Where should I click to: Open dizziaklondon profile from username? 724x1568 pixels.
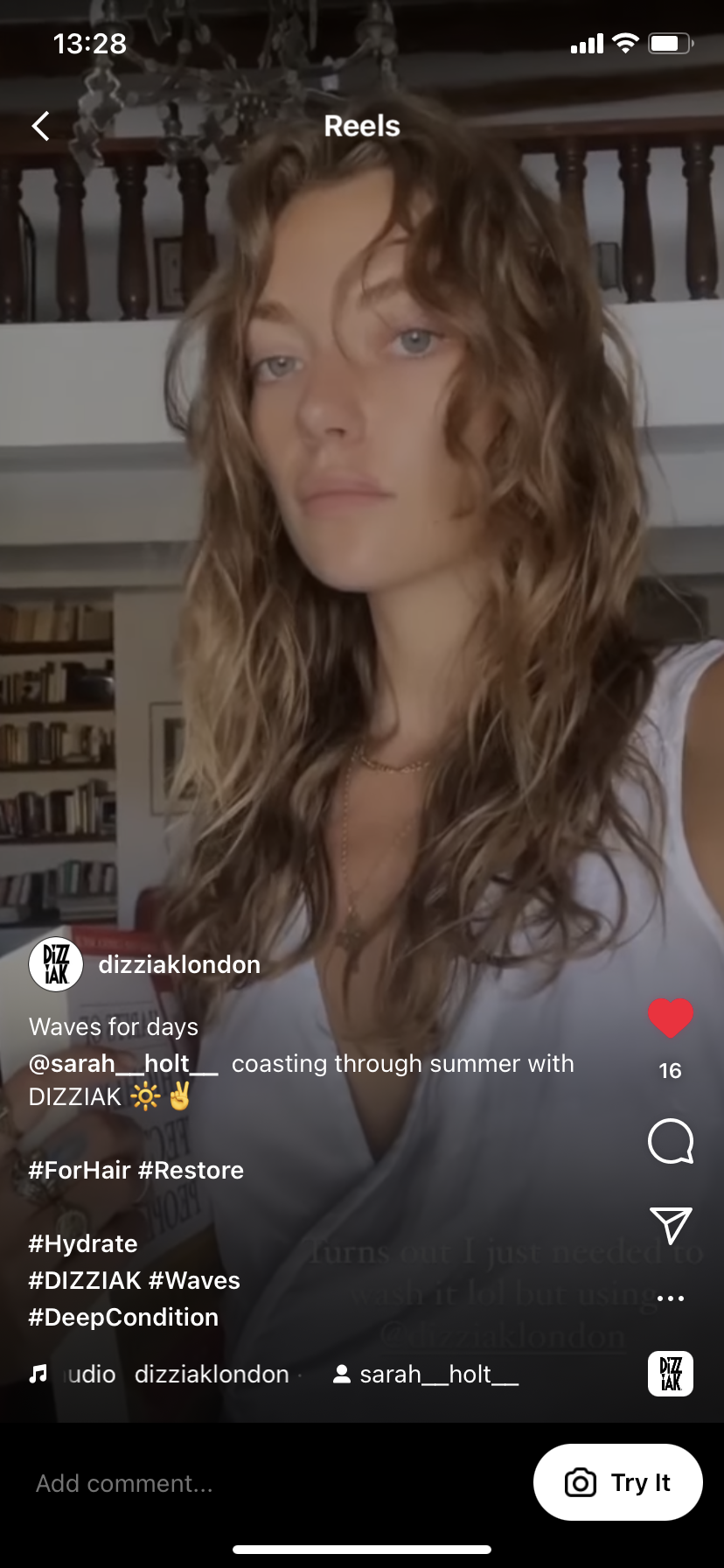click(179, 964)
